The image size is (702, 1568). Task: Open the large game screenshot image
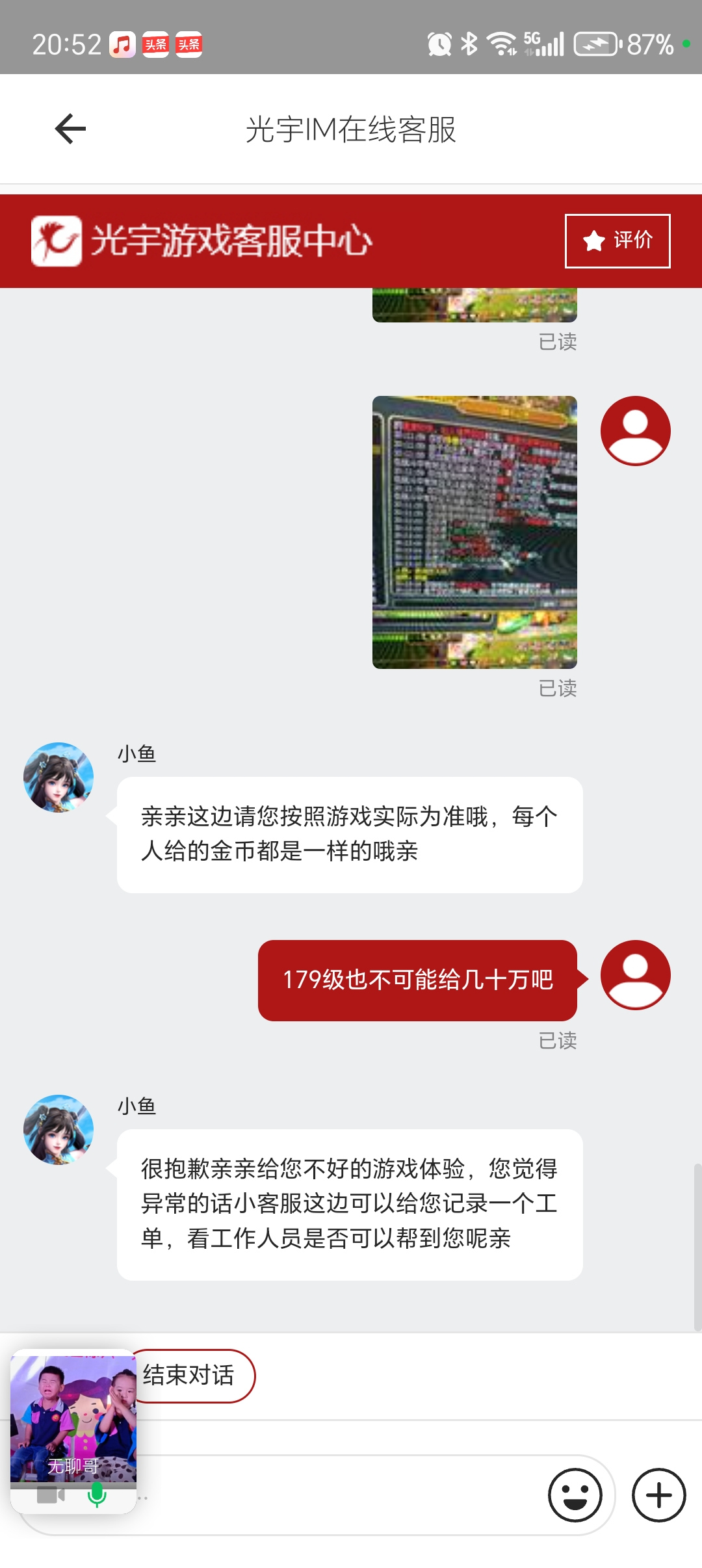474,532
